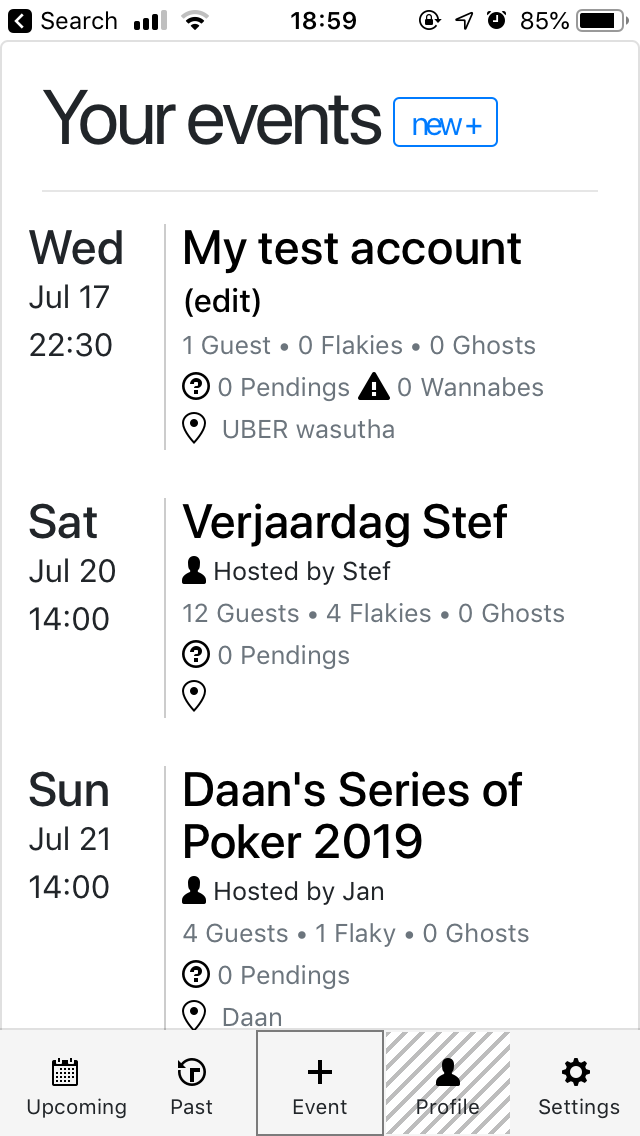The height and width of the screenshot is (1136, 640).
Task: Open the Settings tab
Action: 578,1086
